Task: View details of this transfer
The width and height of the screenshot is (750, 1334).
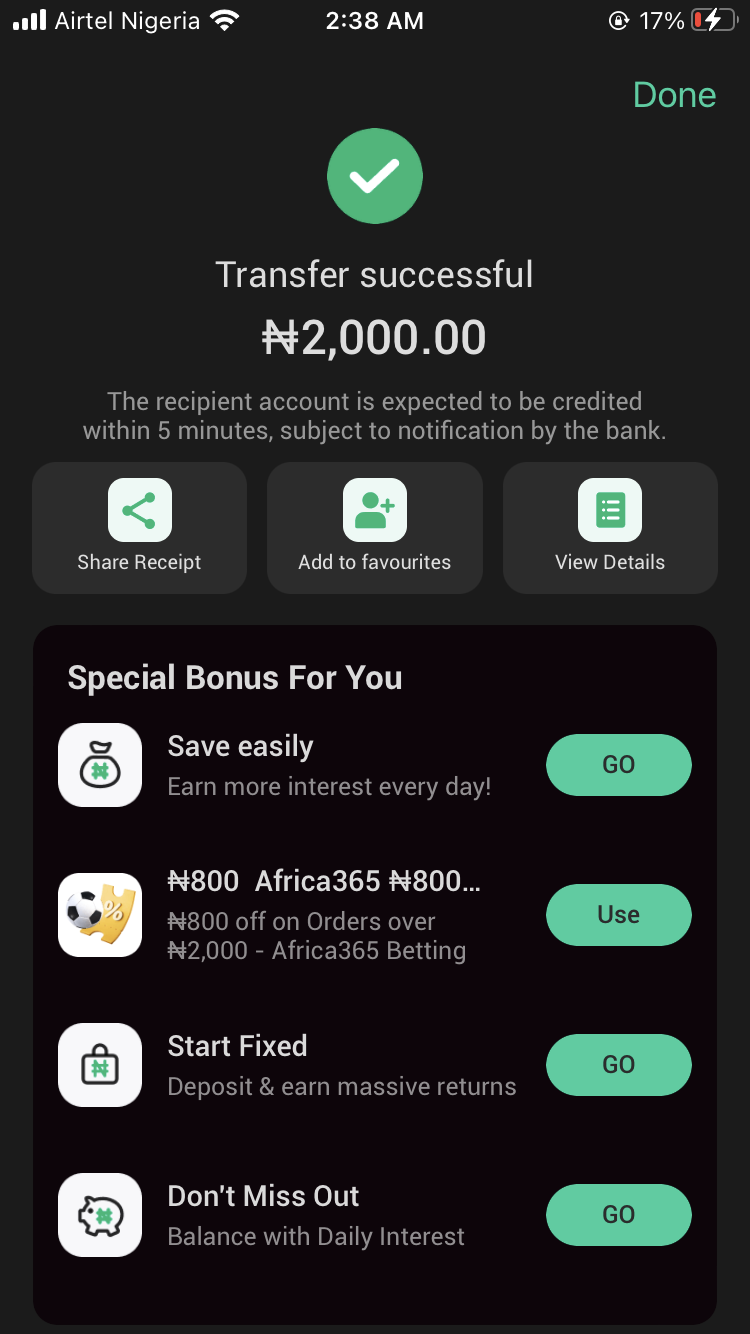Action: (x=610, y=527)
